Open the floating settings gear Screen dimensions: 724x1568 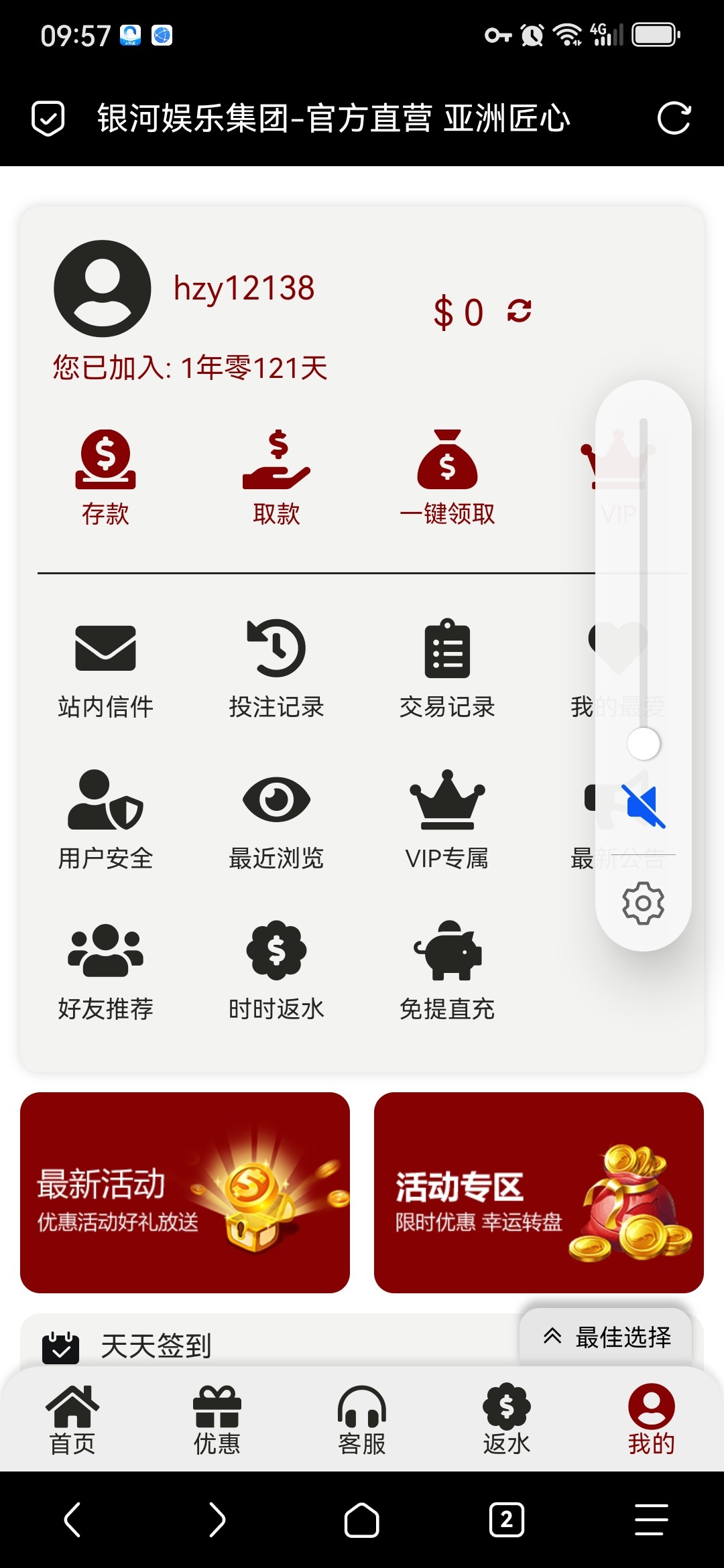click(644, 903)
